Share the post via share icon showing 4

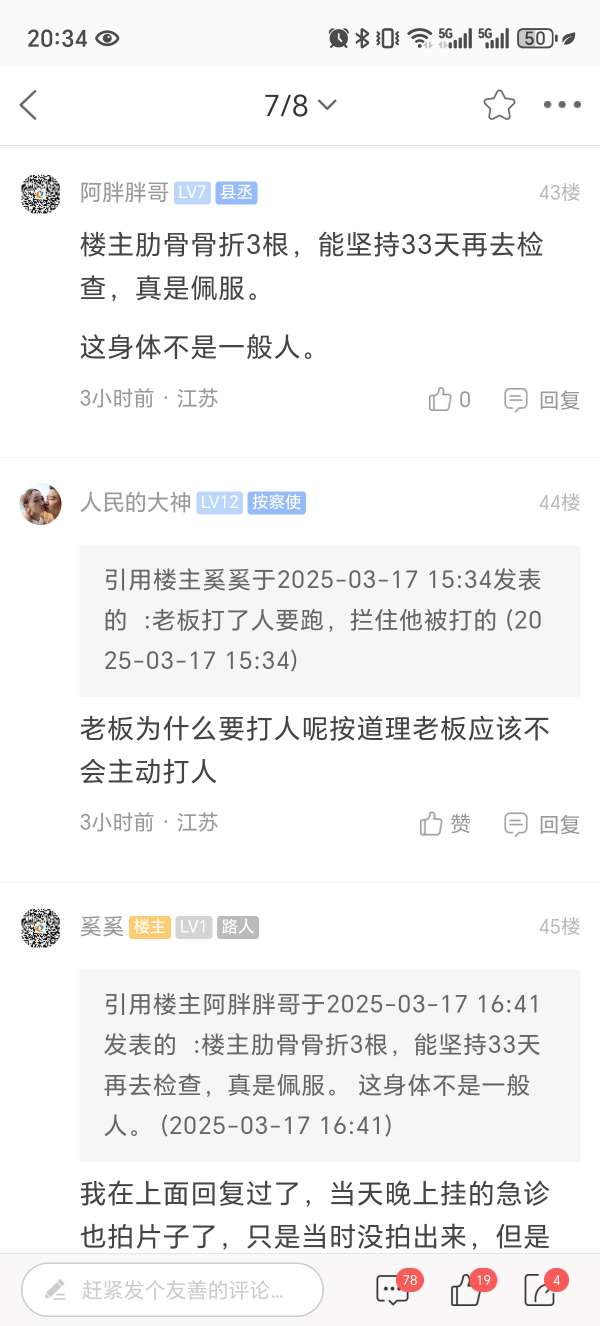541,1290
